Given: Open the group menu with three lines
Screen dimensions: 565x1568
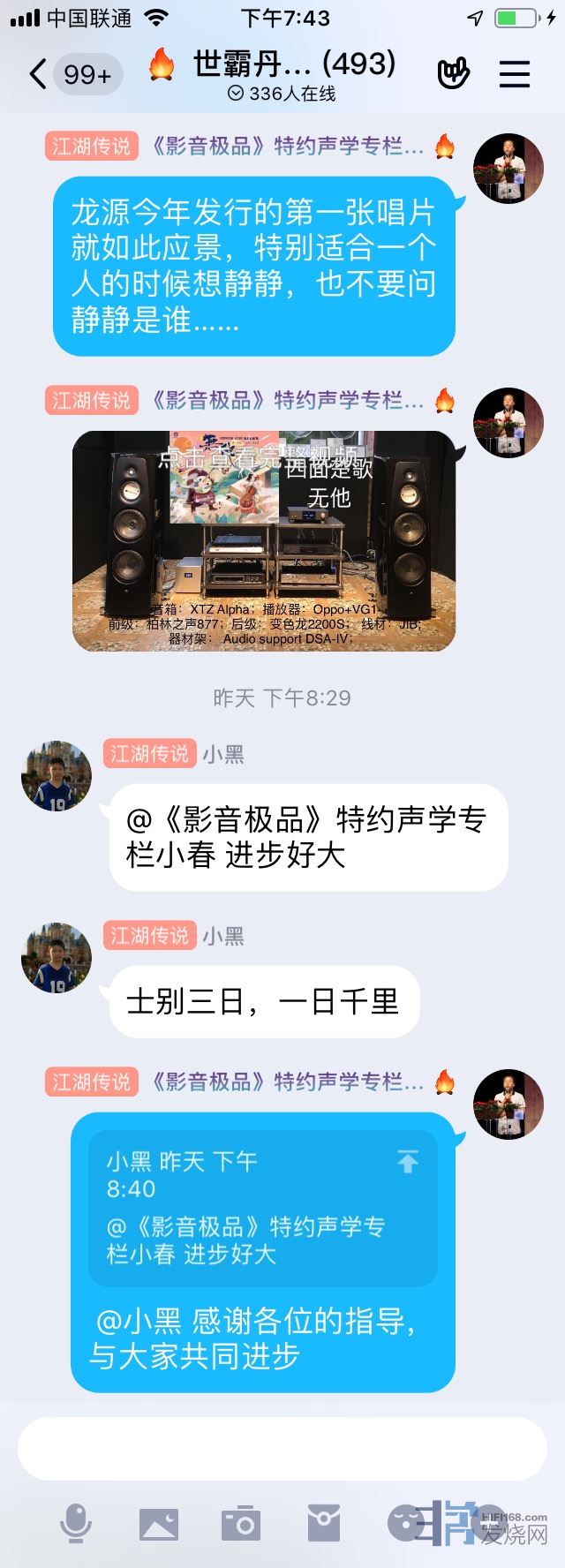Looking at the screenshot, I should tap(515, 74).
